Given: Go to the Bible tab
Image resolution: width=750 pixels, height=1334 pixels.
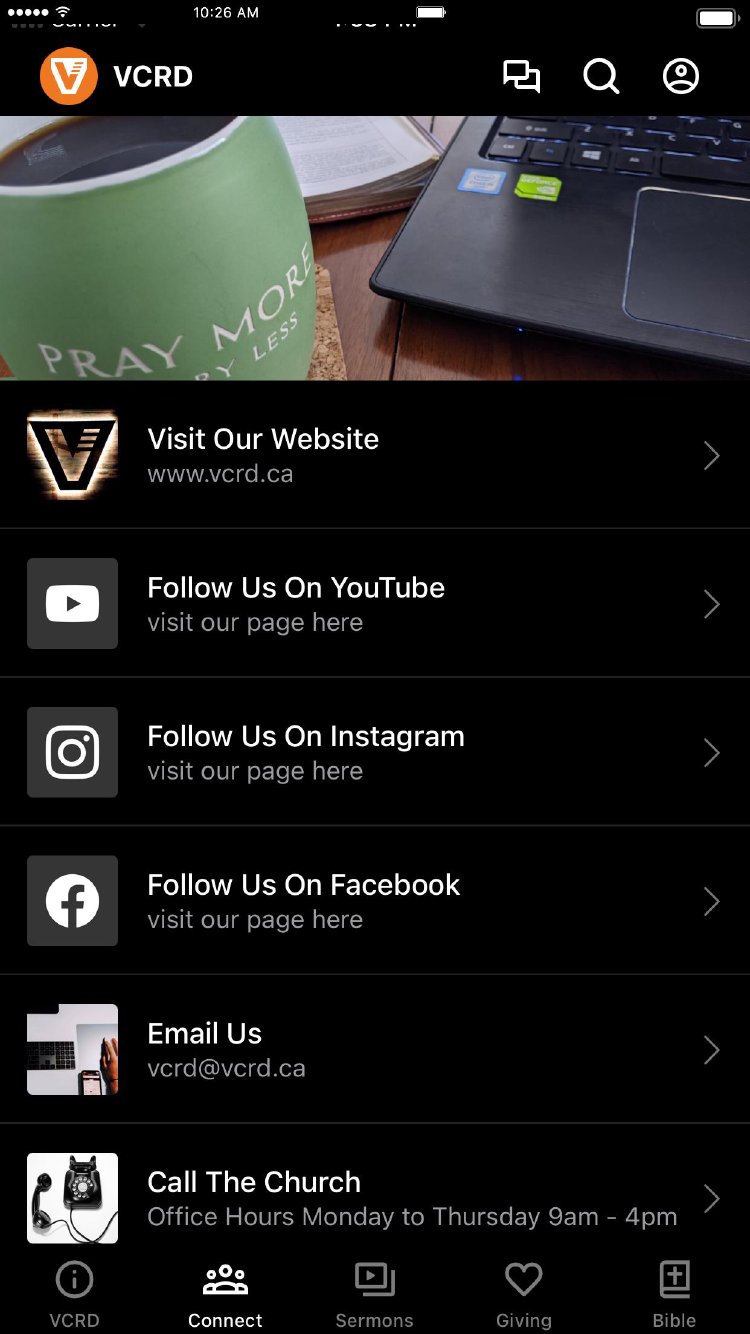Looking at the screenshot, I should [675, 1294].
